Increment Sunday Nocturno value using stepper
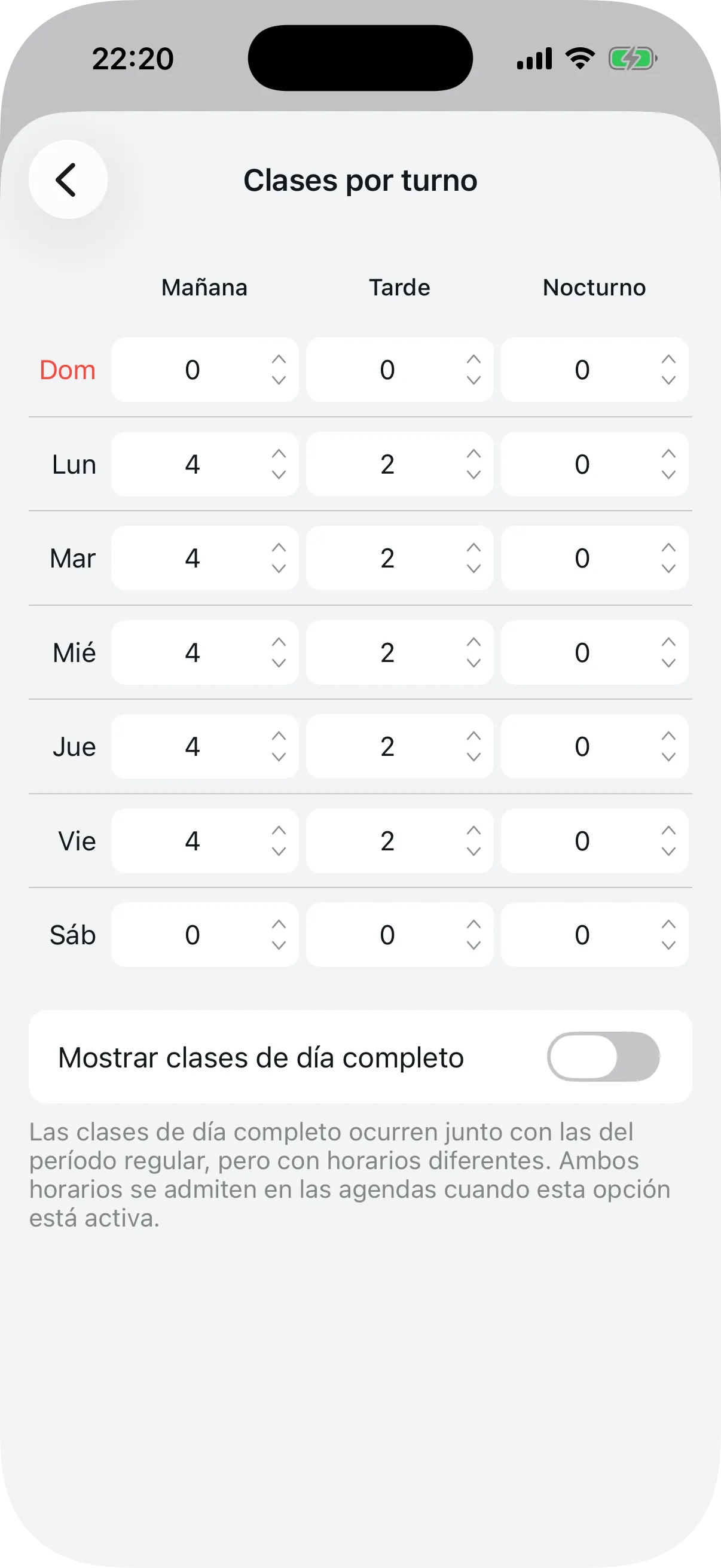 coord(668,359)
